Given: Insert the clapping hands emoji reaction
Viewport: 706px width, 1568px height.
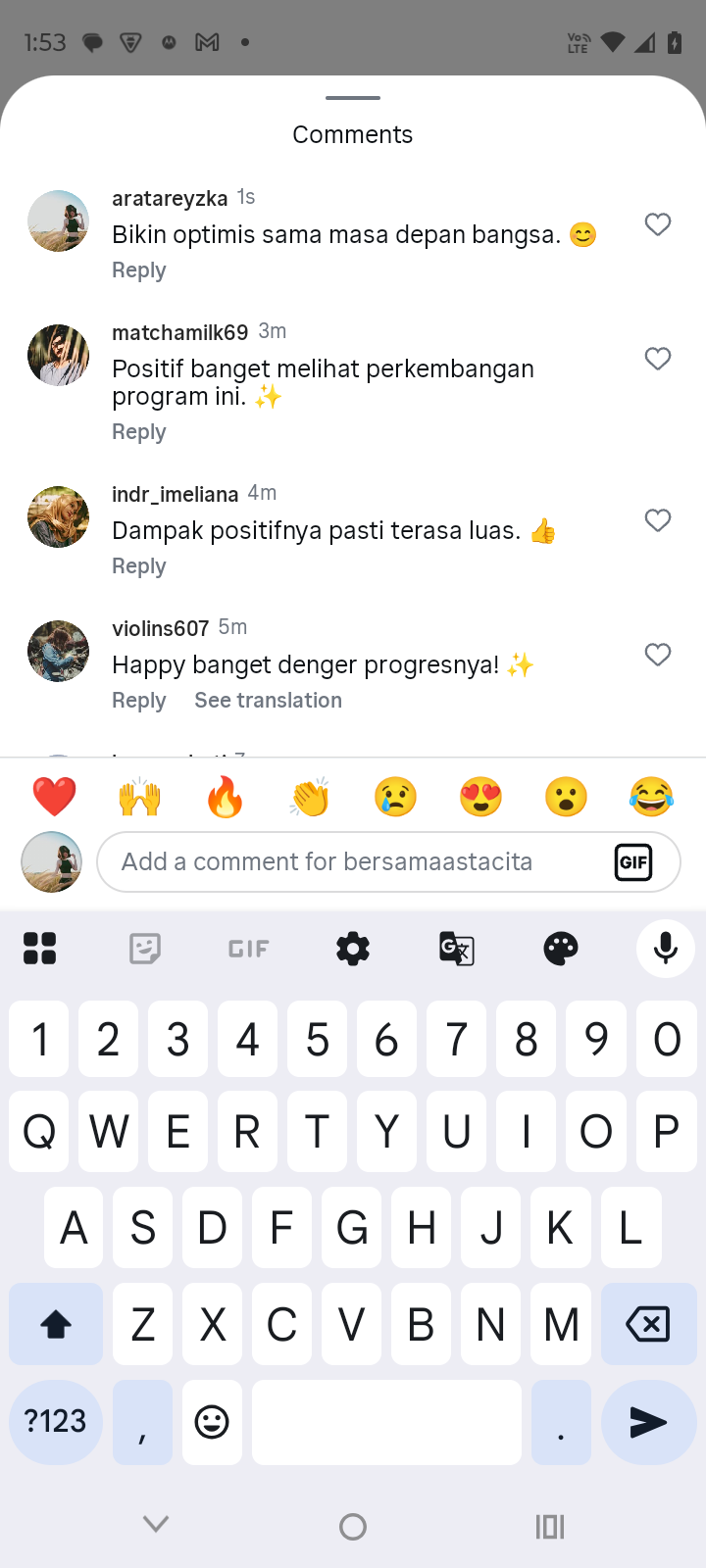Looking at the screenshot, I should tap(310, 797).
